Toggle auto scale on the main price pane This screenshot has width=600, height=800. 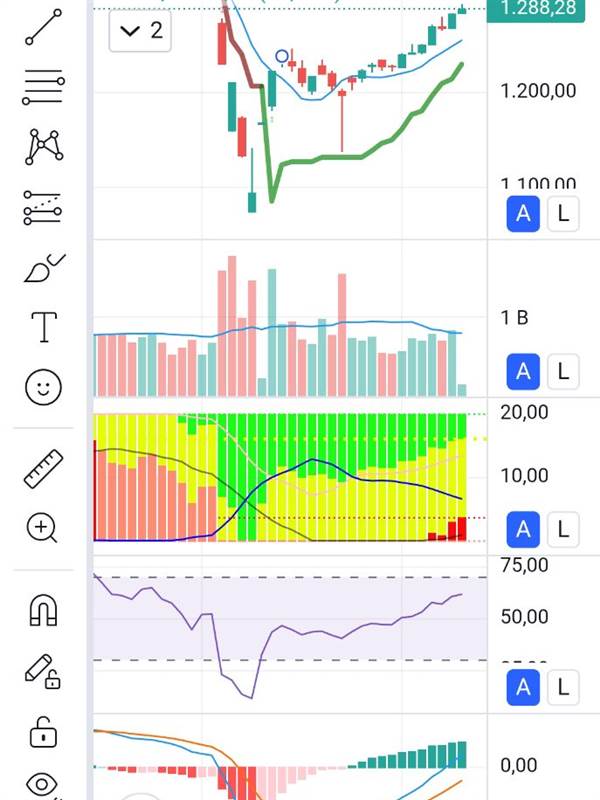click(522, 213)
